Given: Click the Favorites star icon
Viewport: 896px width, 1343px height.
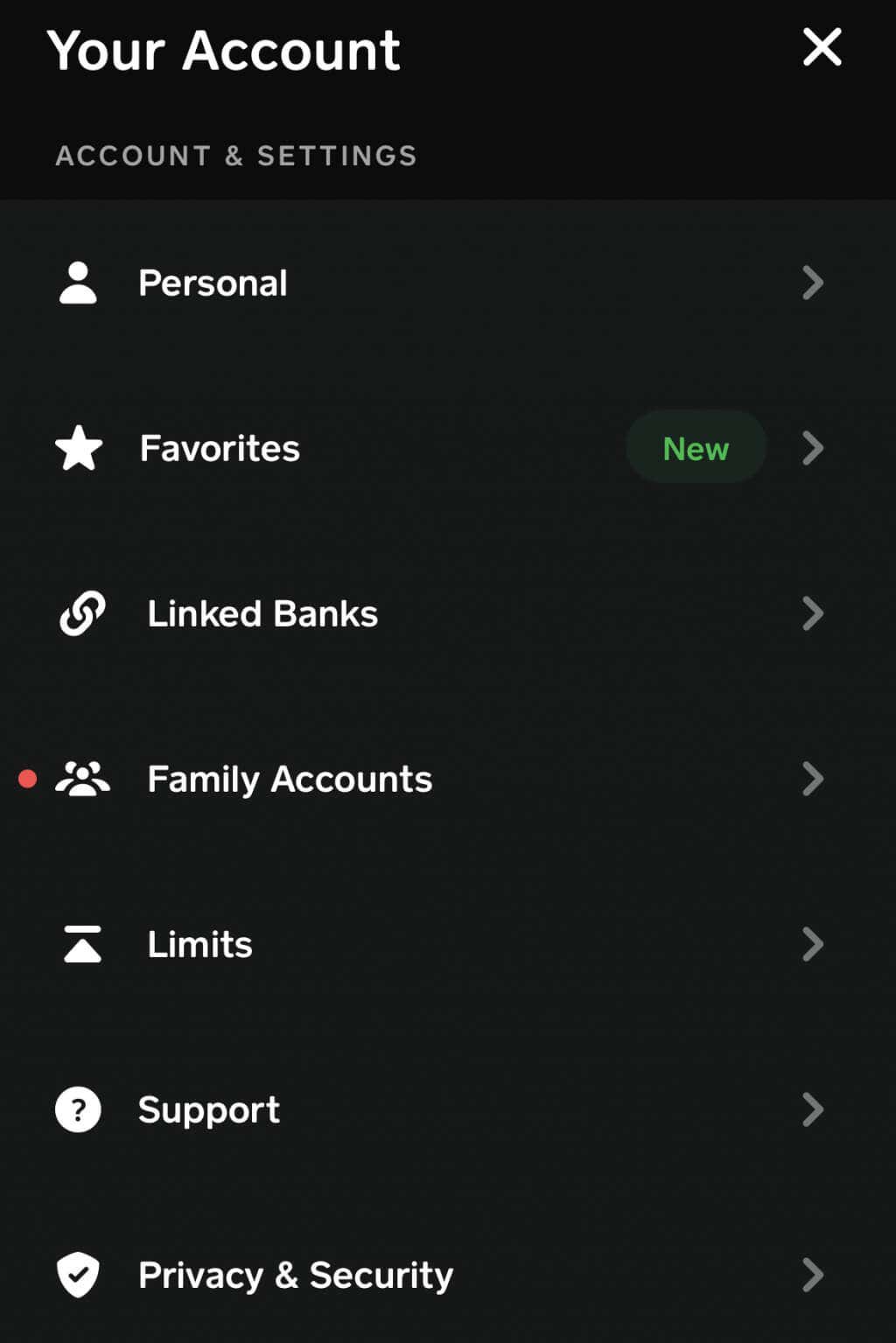Looking at the screenshot, I should point(79,447).
